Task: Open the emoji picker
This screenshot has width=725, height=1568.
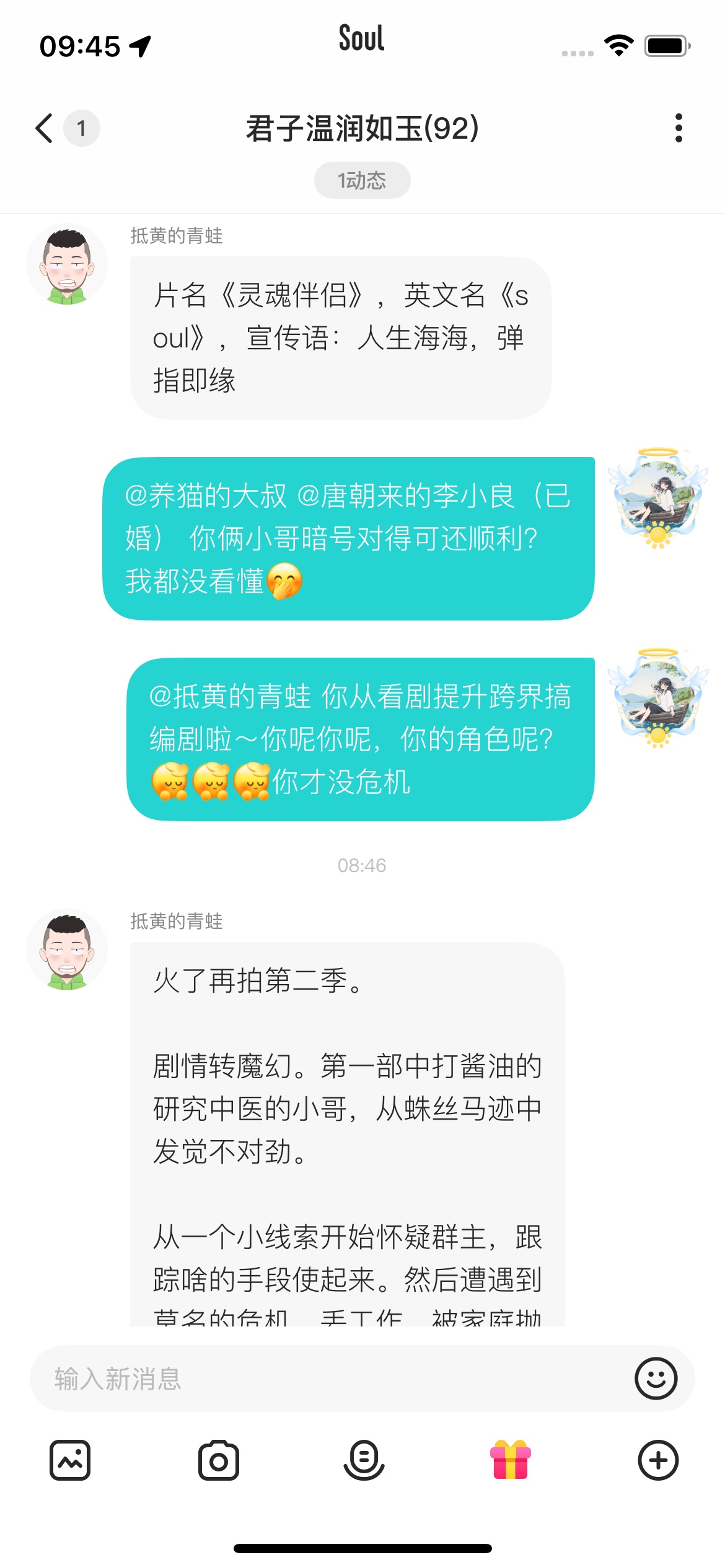Action: 656,1379
